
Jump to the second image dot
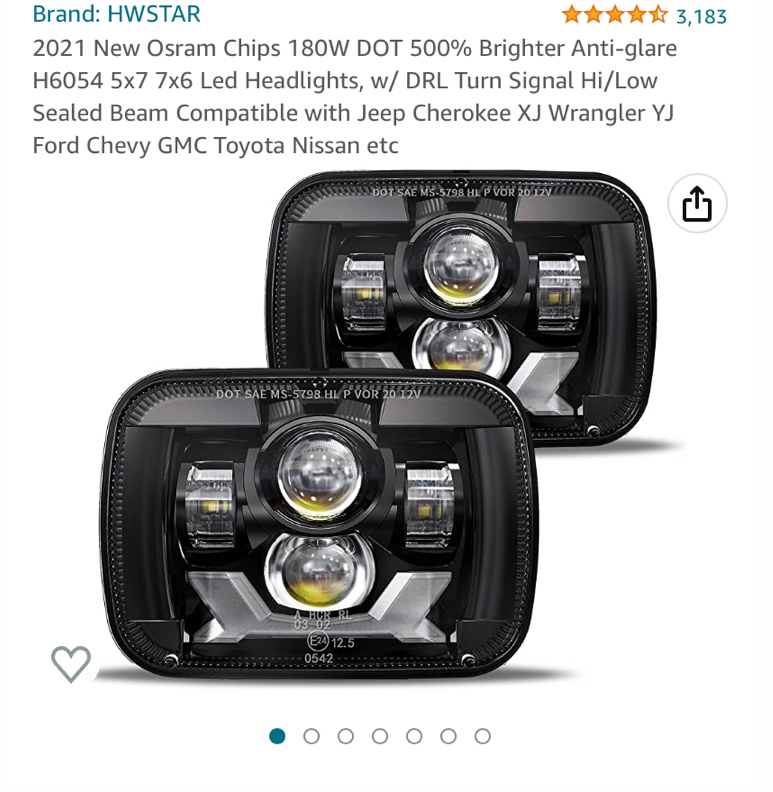(x=311, y=736)
